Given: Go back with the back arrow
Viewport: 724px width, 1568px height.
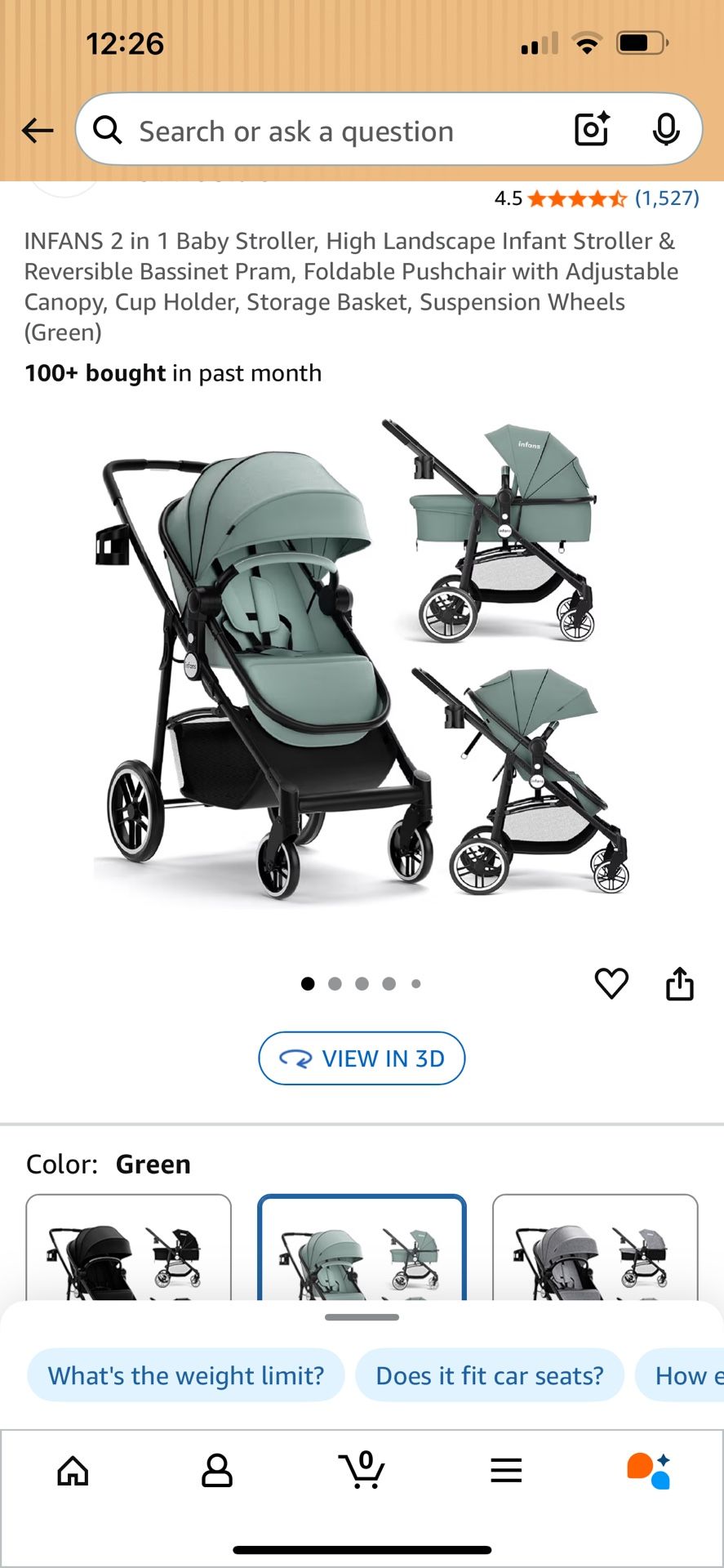Looking at the screenshot, I should coord(38,130).
